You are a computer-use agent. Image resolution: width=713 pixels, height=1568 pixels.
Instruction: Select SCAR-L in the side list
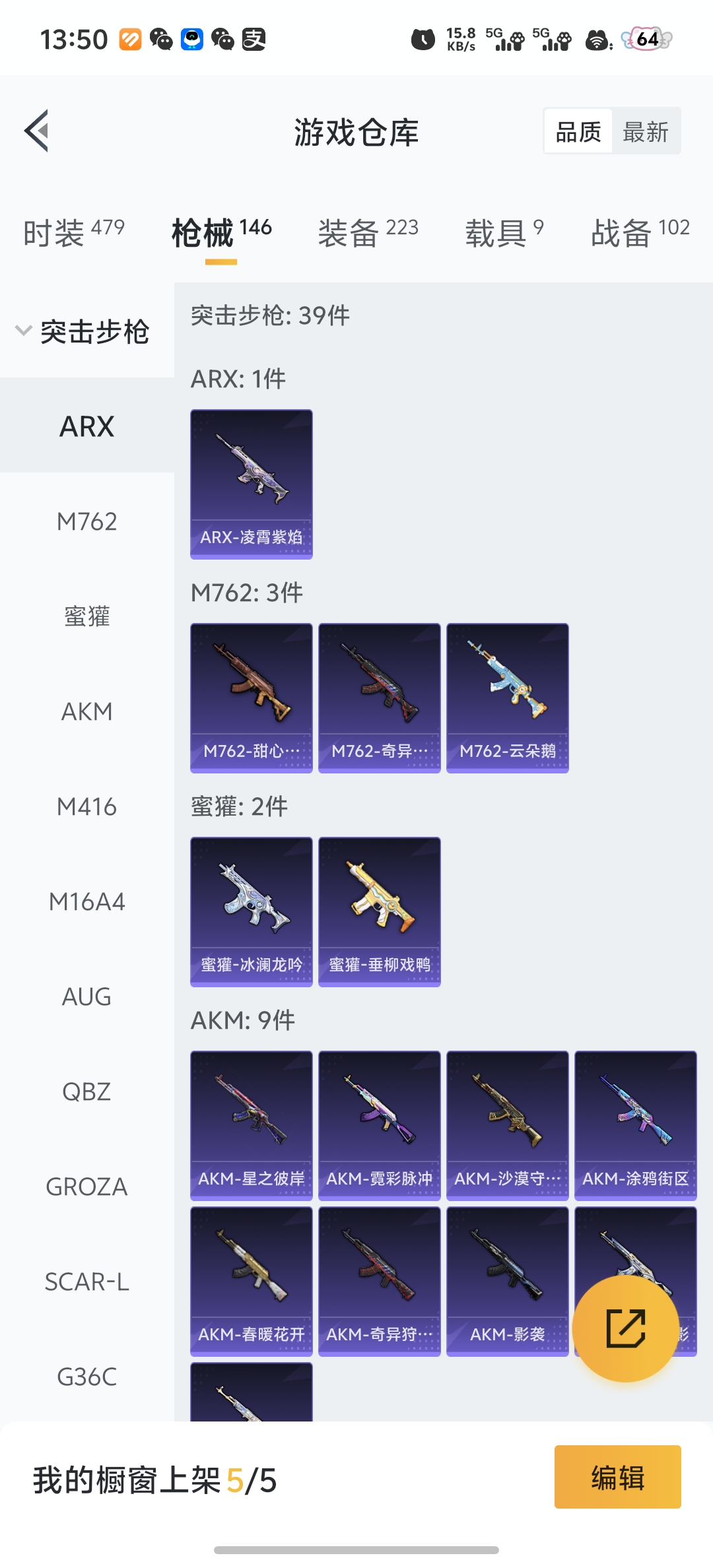(x=86, y=1282)
